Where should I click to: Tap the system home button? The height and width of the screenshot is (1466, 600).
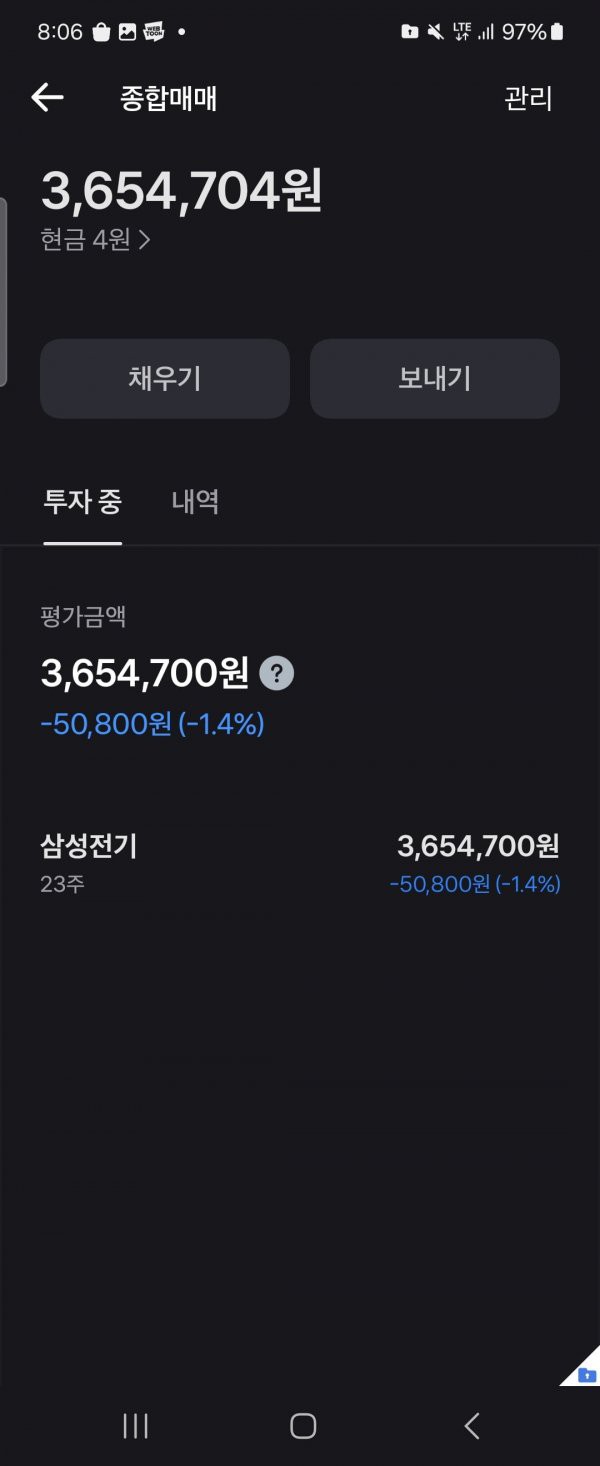click(x=303, y=1426)
